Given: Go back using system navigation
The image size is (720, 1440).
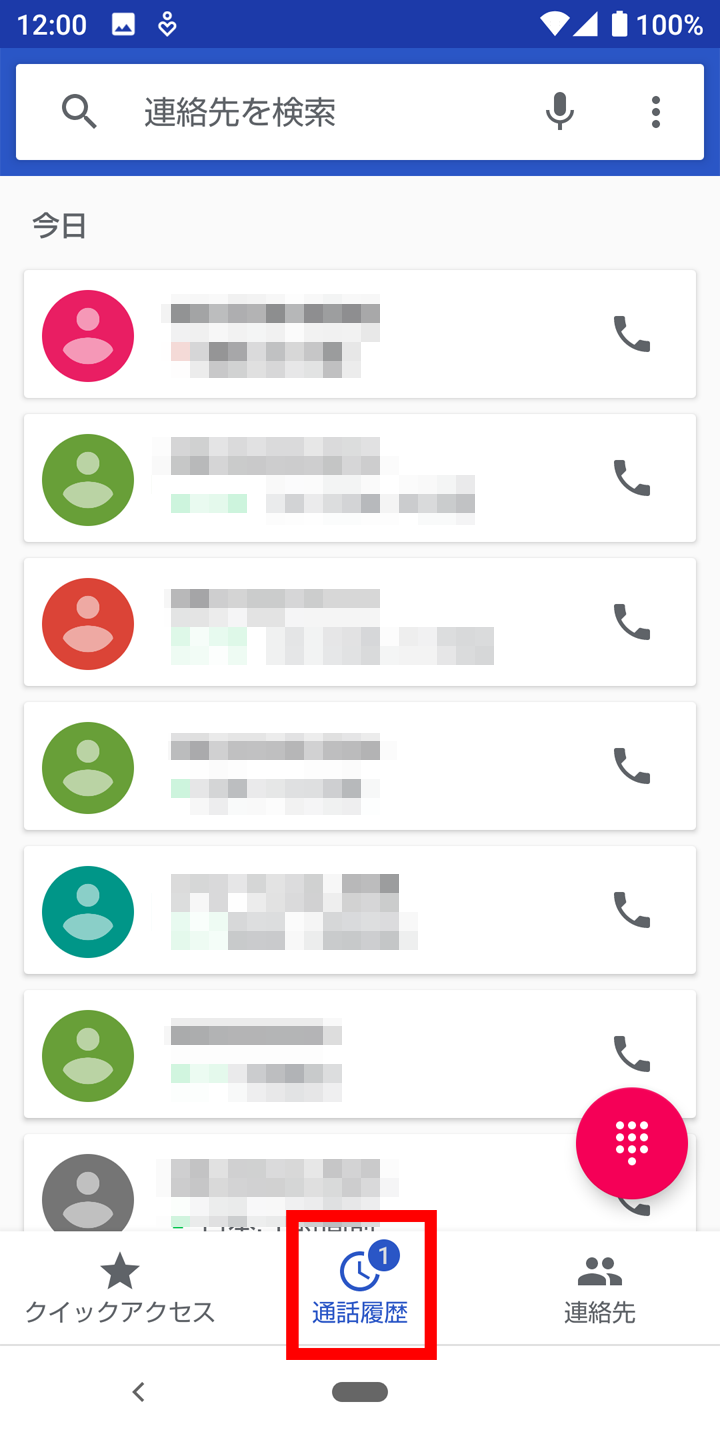Looking at the screenshot, I should [139, 1392].
